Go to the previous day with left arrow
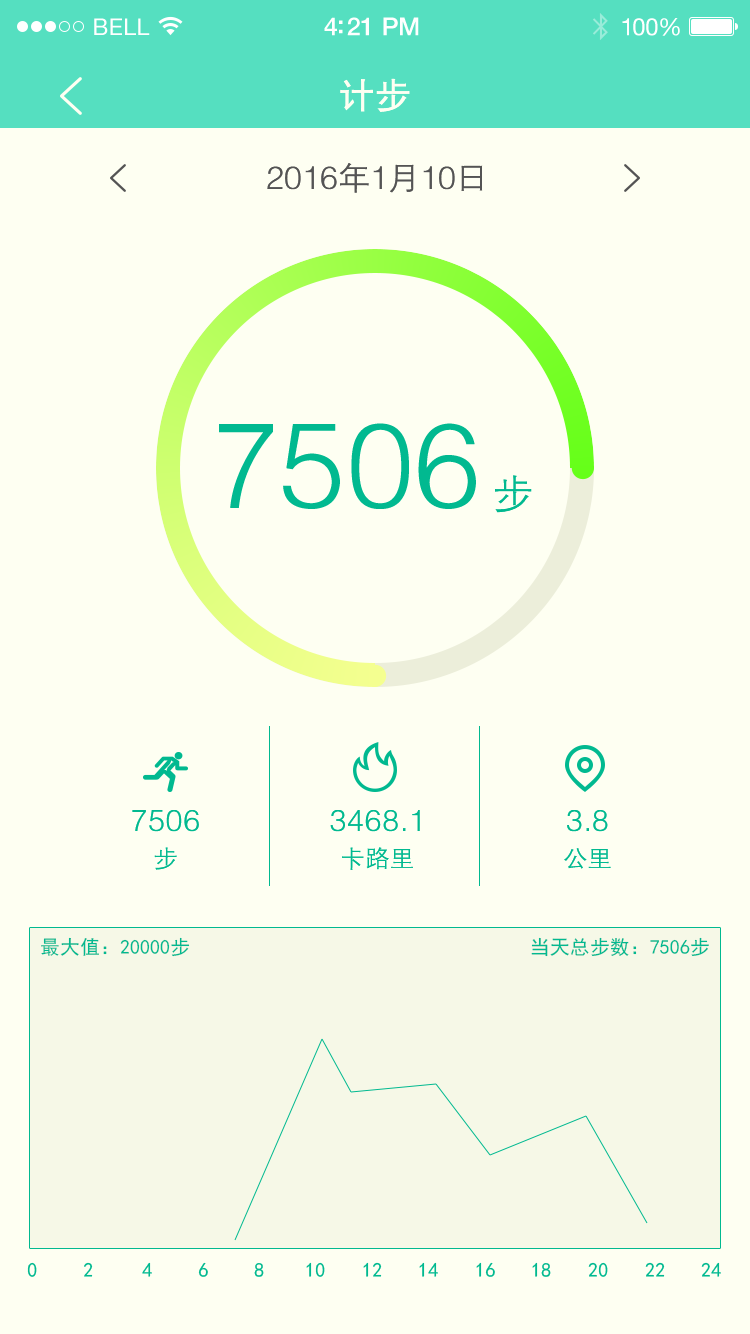Screen dimensions: 750x1334 [x=118, y=178]
